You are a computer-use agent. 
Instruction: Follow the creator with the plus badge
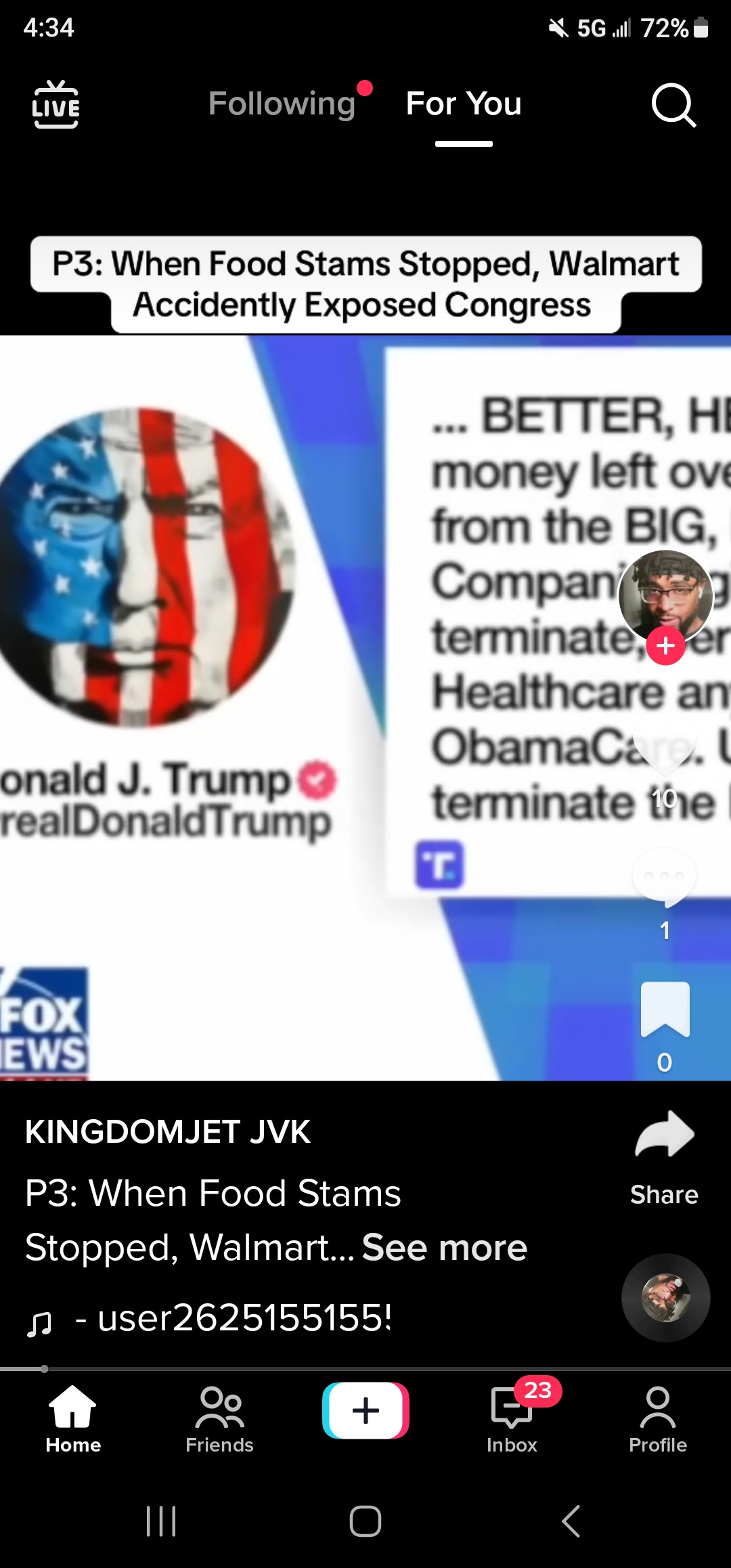pyautogui.click(x=665, y=646)
